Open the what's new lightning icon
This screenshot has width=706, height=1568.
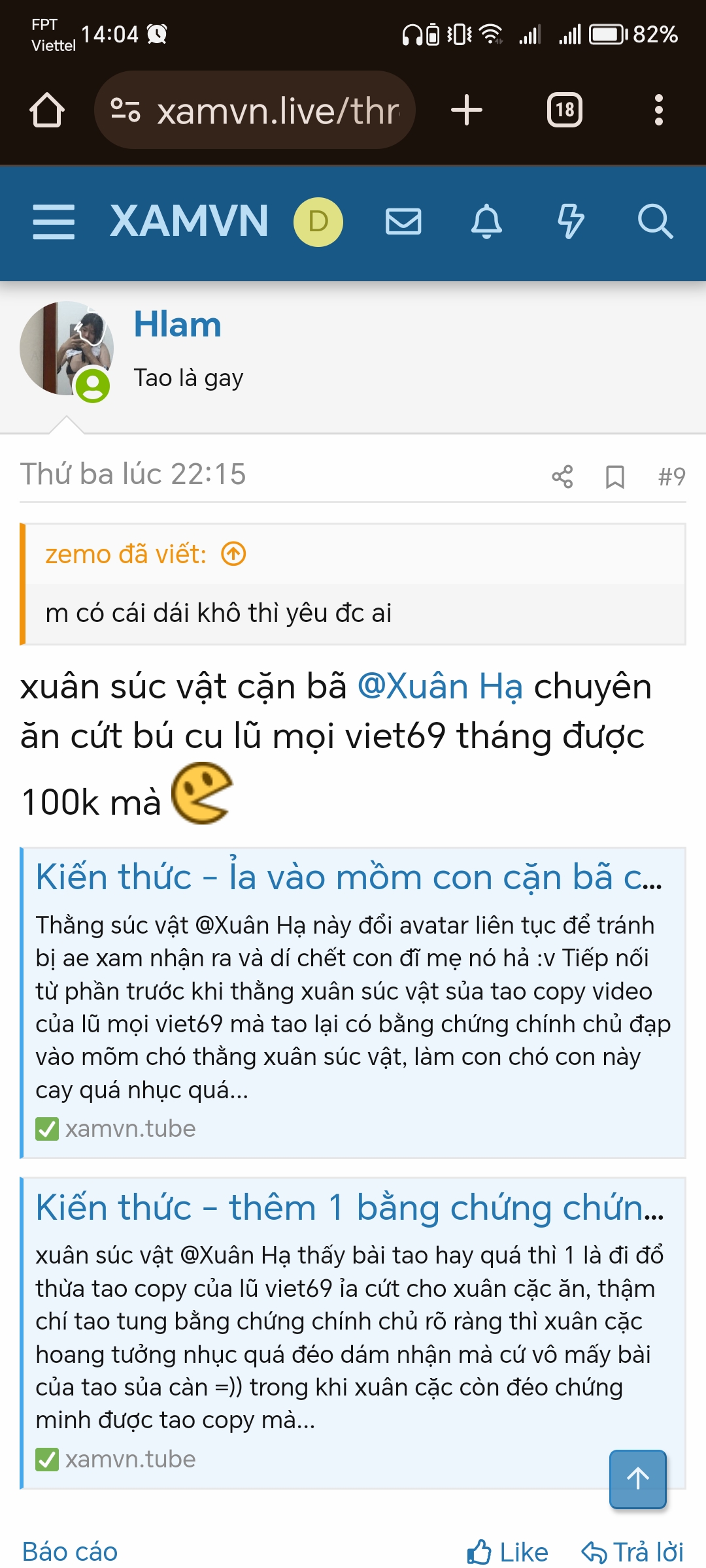(x=570, y=221)
